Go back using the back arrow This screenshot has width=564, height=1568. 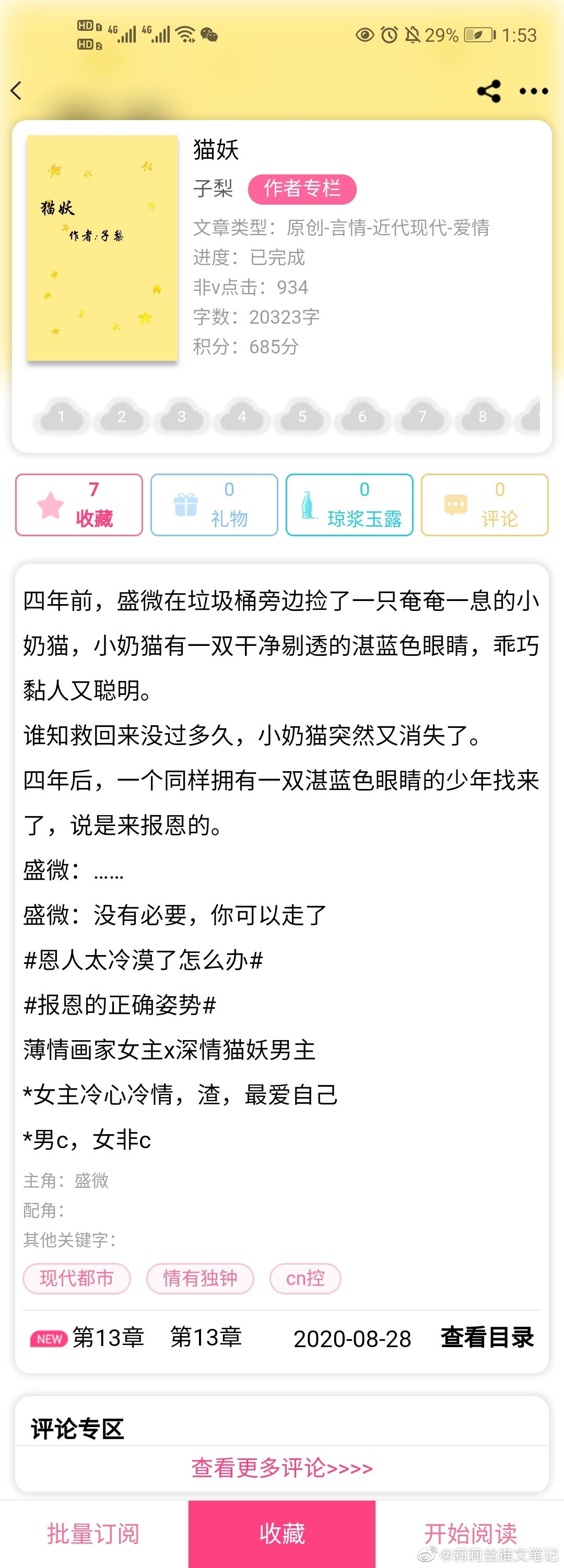click(16, 91)
